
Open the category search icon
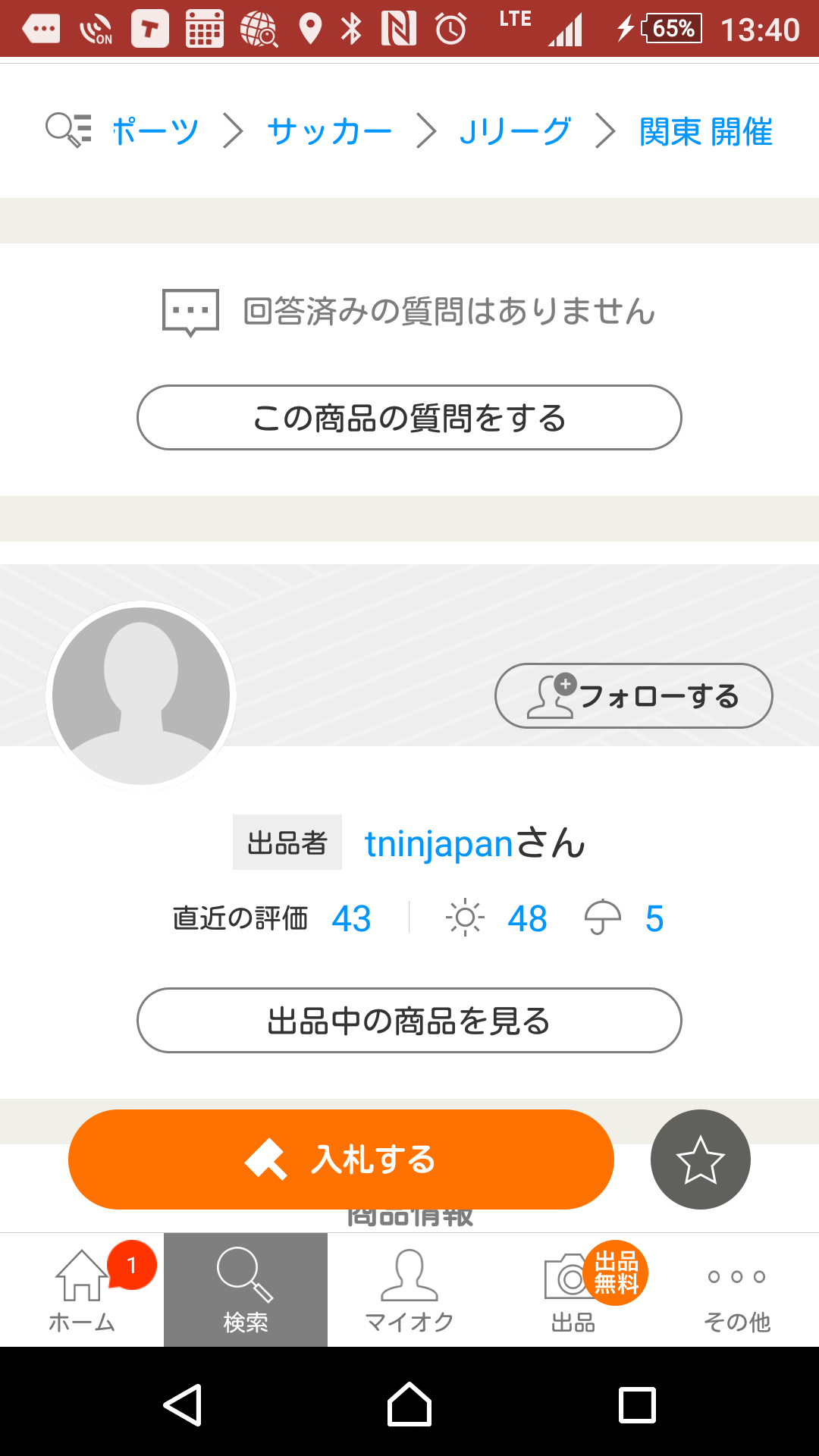[68, 130]
